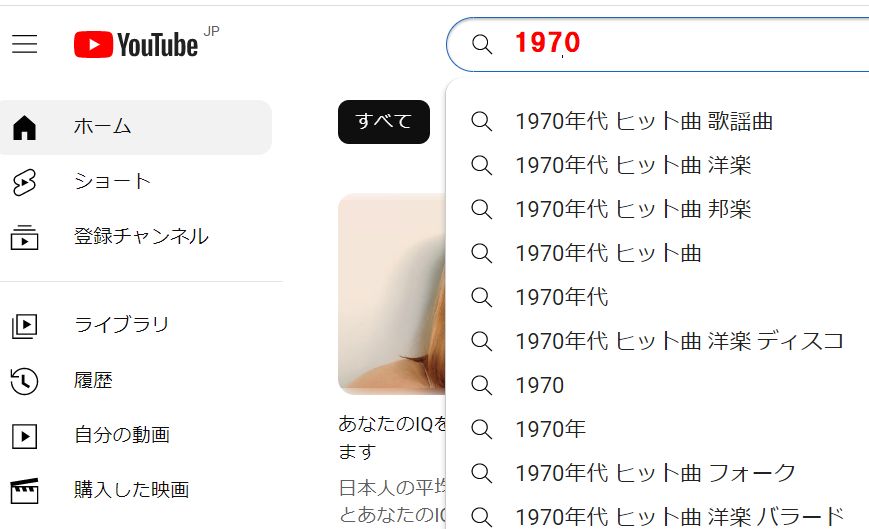This screenshot has height=529, width=869.
Task: Choose suggestion 1970年代 ヒット曲 歌謡曲
Action: [643, 122]
